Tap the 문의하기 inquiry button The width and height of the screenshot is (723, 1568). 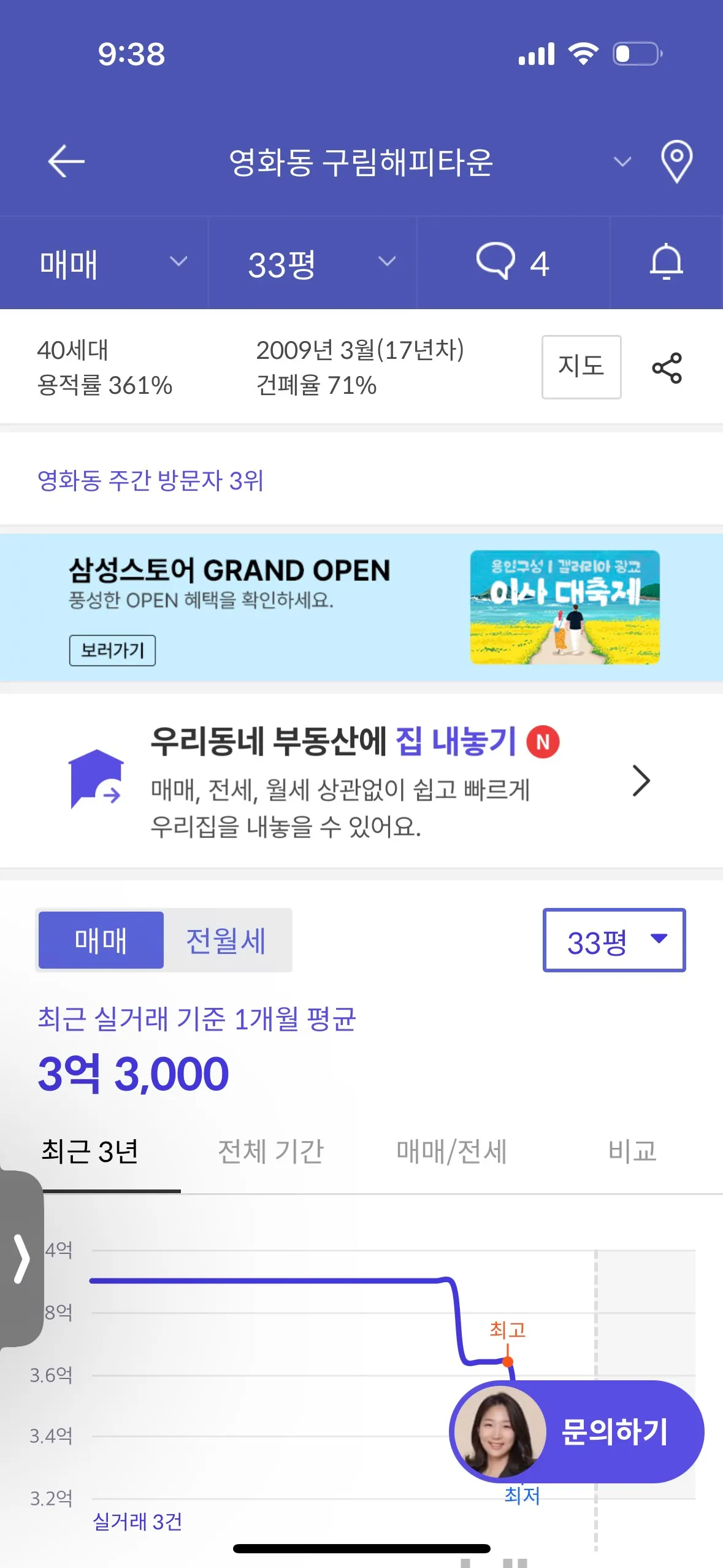[577, 1432]
